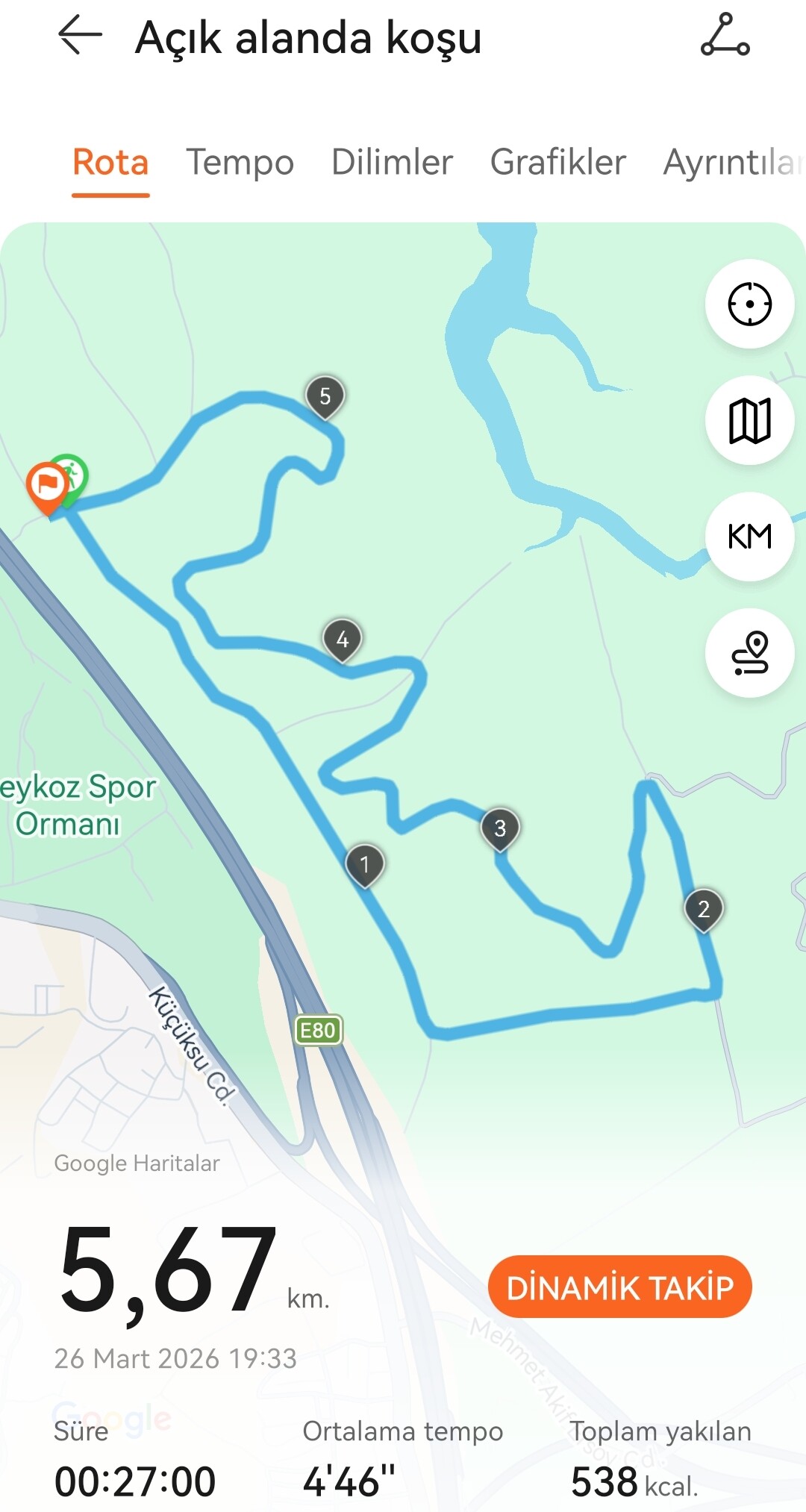Open the Ayrıntılar tab
Screen dimensions: 806x1512
[731, 162]
